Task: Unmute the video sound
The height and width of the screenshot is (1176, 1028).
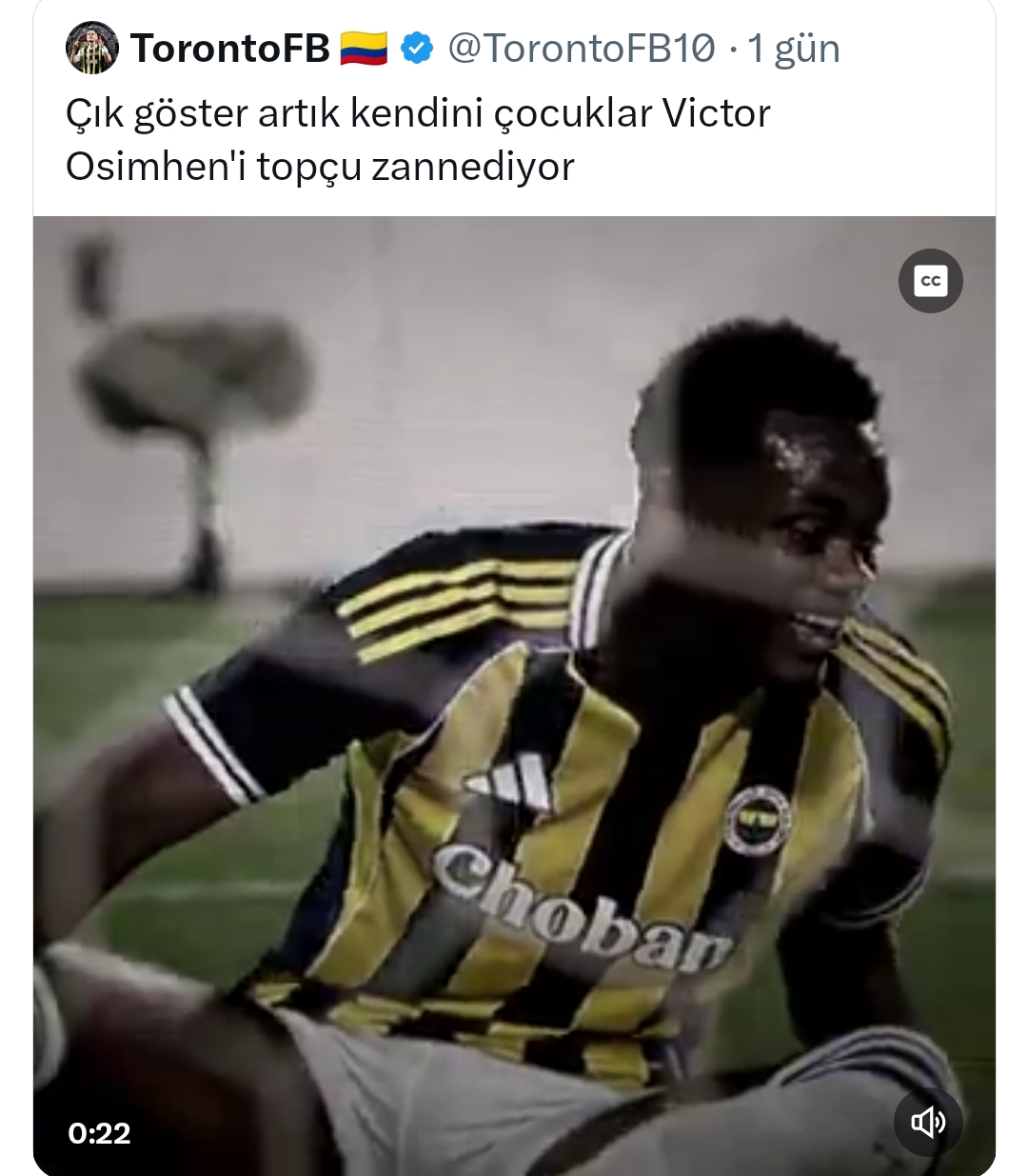Action: [x=928, y=1123]
